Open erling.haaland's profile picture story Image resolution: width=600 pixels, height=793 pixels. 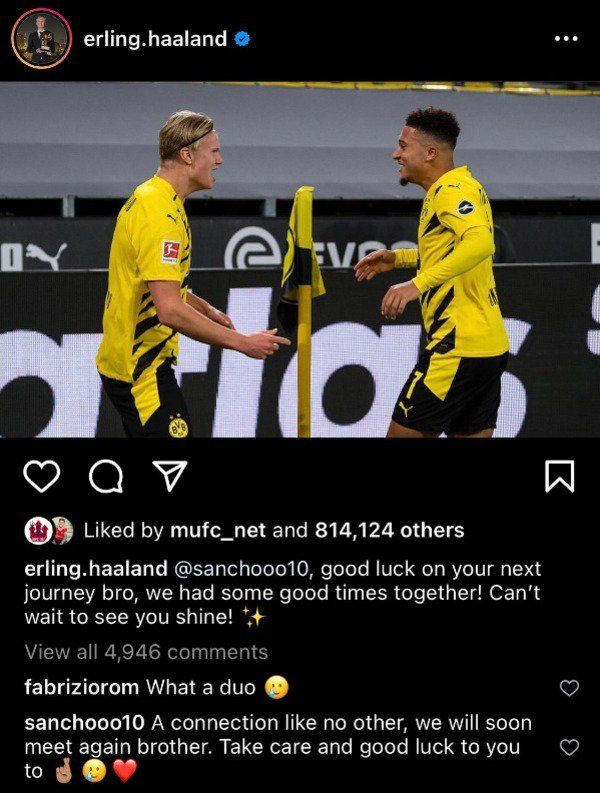(x=40, y=40)
